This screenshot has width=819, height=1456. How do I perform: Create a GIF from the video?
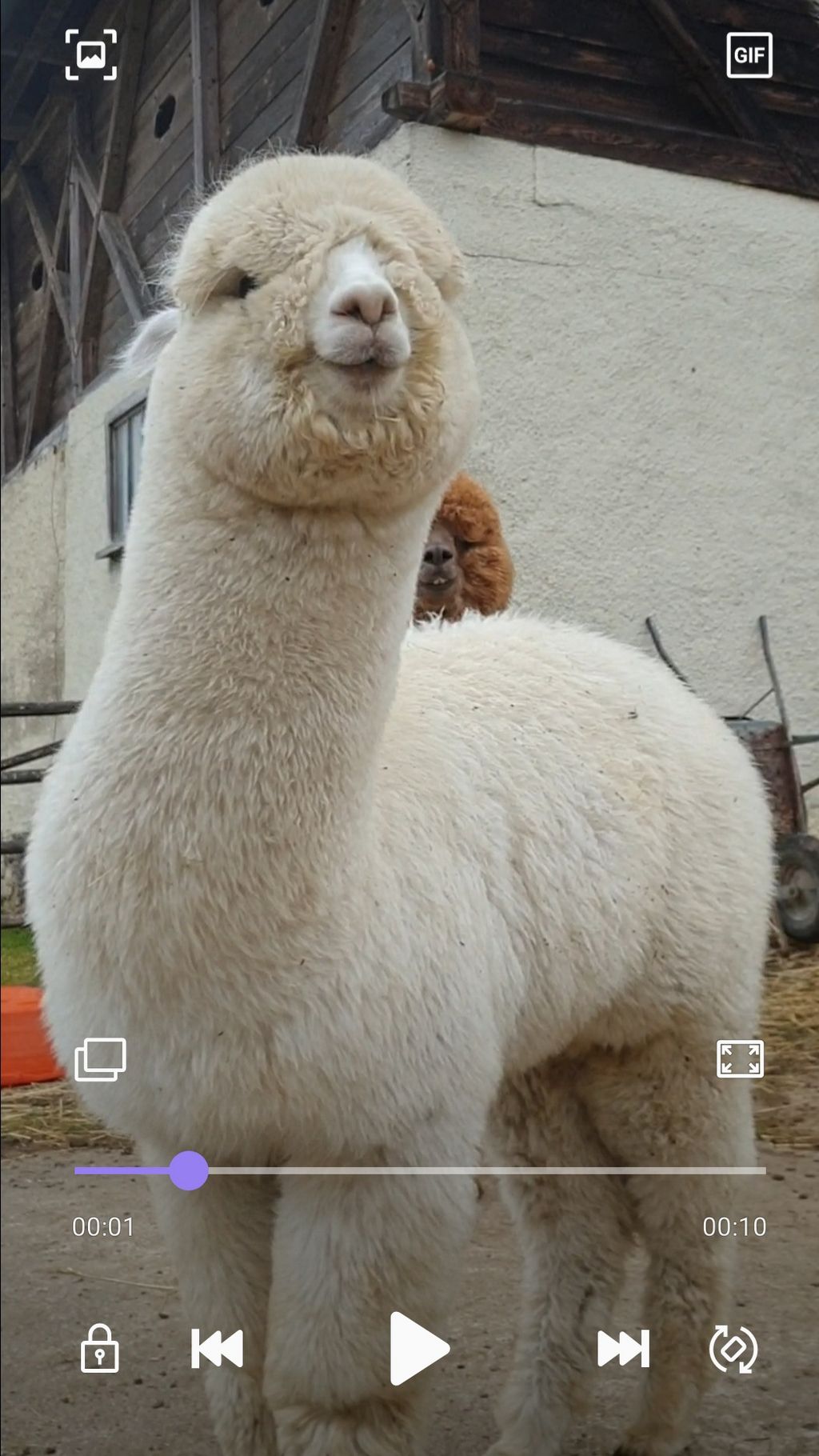point(749,55)
